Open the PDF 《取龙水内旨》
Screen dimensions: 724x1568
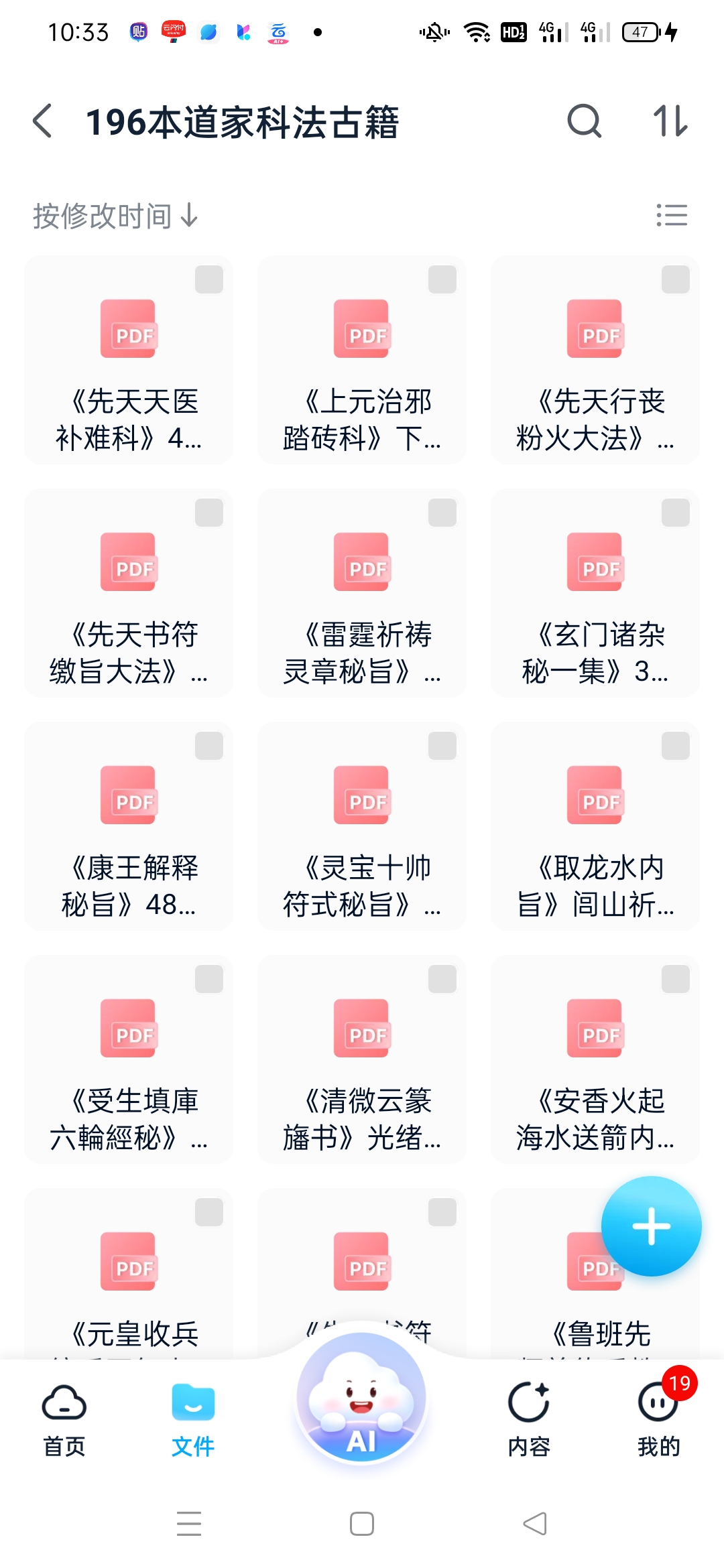pyautogui.click(x=595, y=826)
